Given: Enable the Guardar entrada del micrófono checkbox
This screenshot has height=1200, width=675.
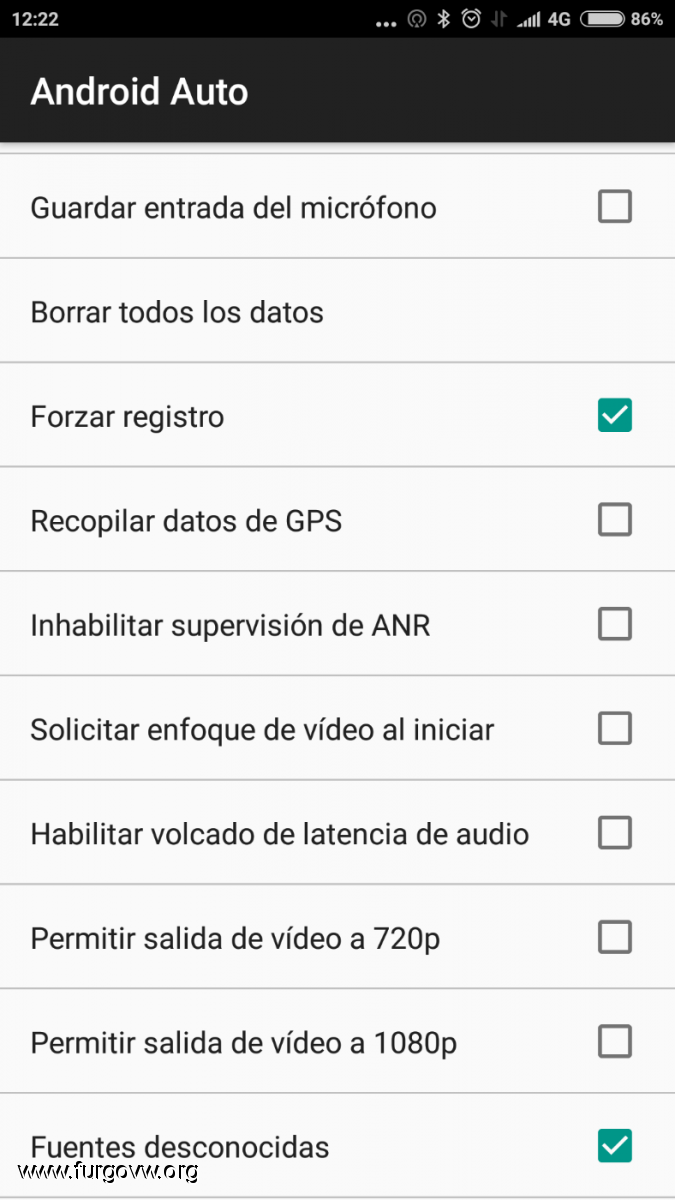Looking at the screenshot, I should (614, 207).
